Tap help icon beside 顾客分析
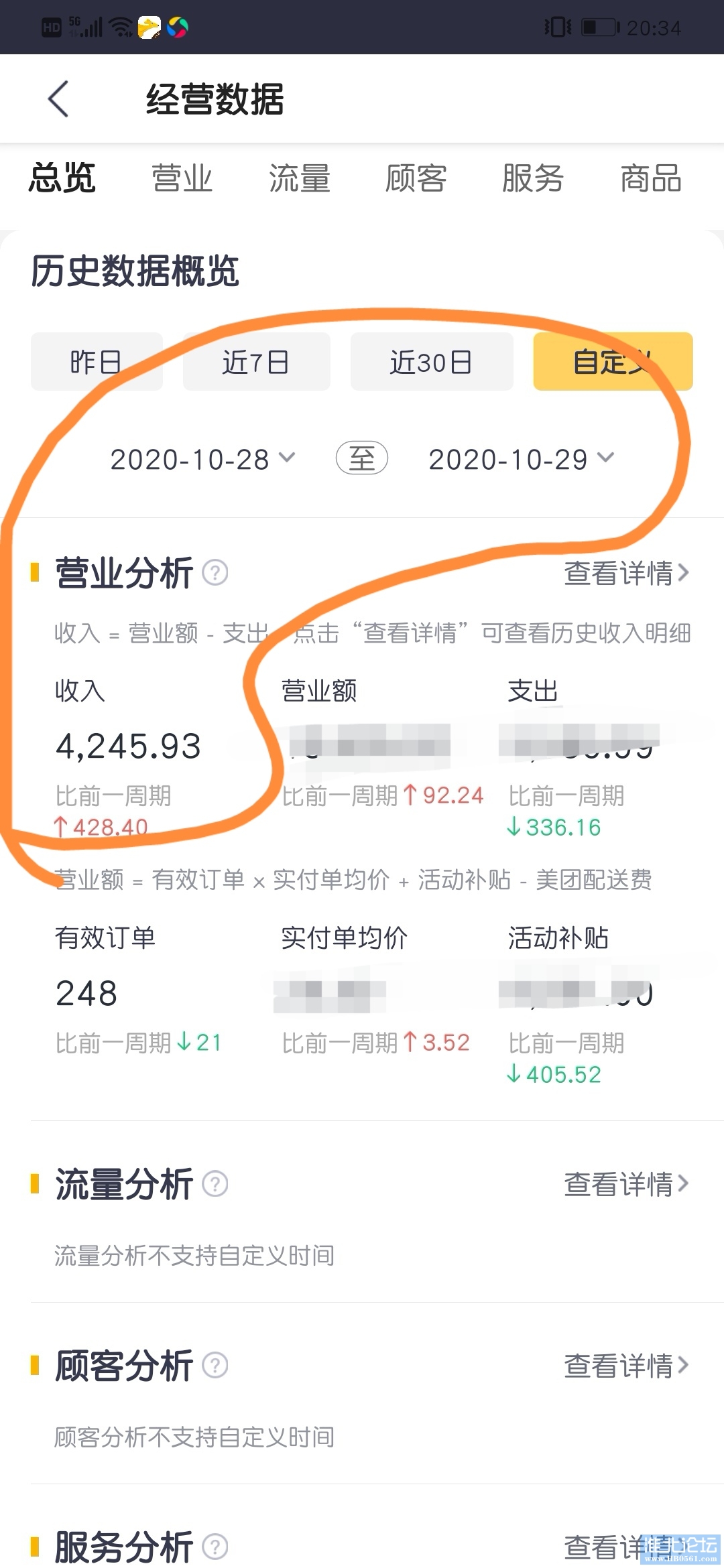The height and width of the screenshot is (1568, 724). (215, 1365)
